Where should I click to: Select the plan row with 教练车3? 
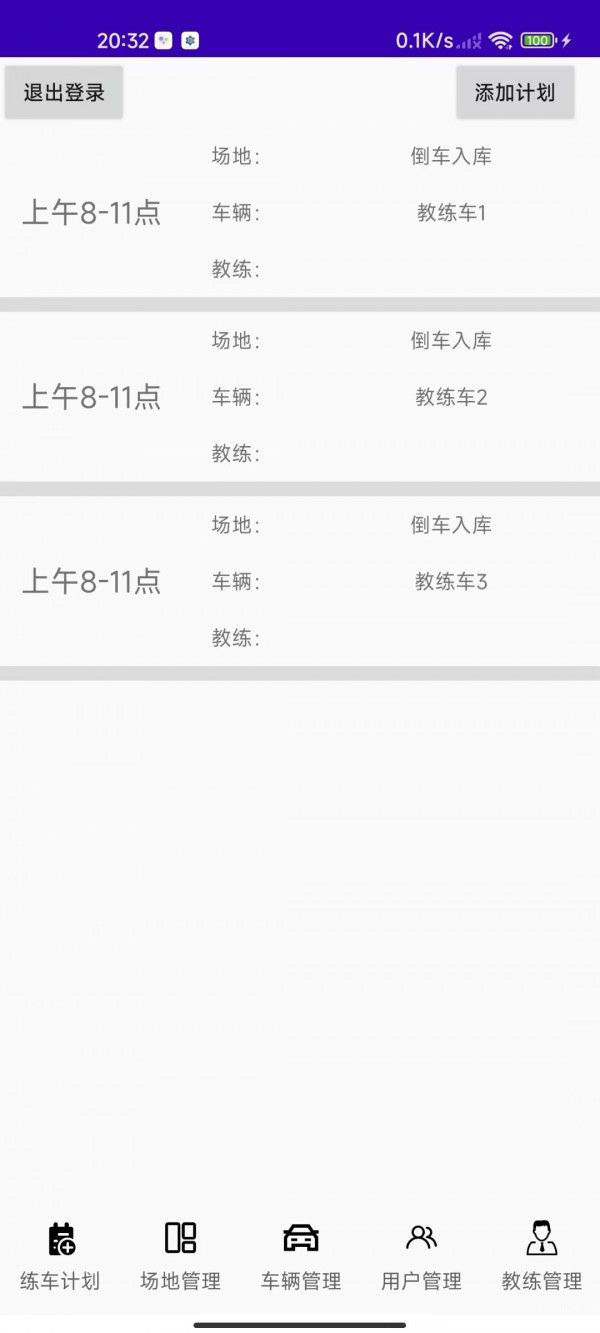pos(300,581)
